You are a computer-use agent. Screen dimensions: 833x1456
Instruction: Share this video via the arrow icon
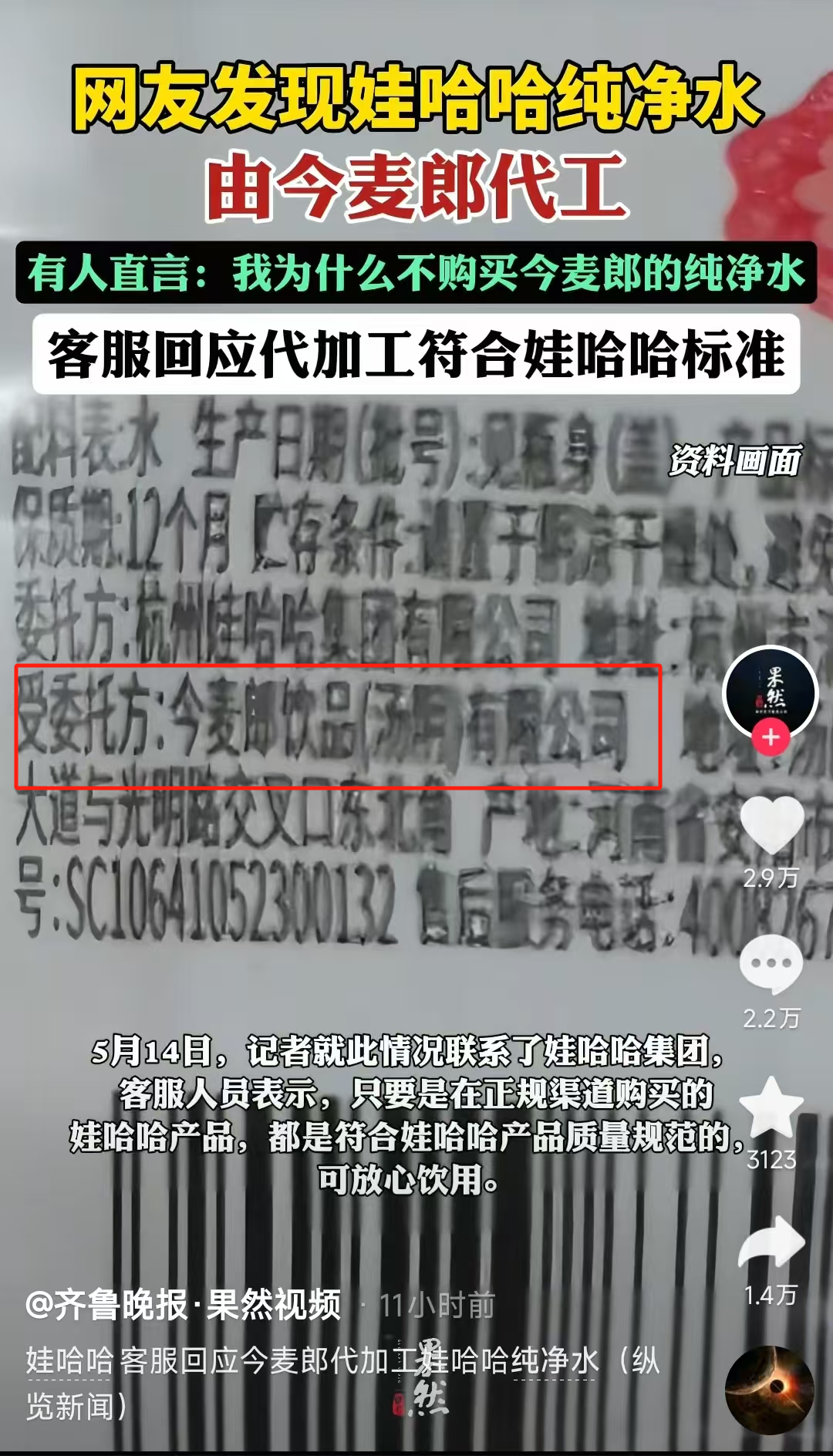click(x=771, y=1242)
